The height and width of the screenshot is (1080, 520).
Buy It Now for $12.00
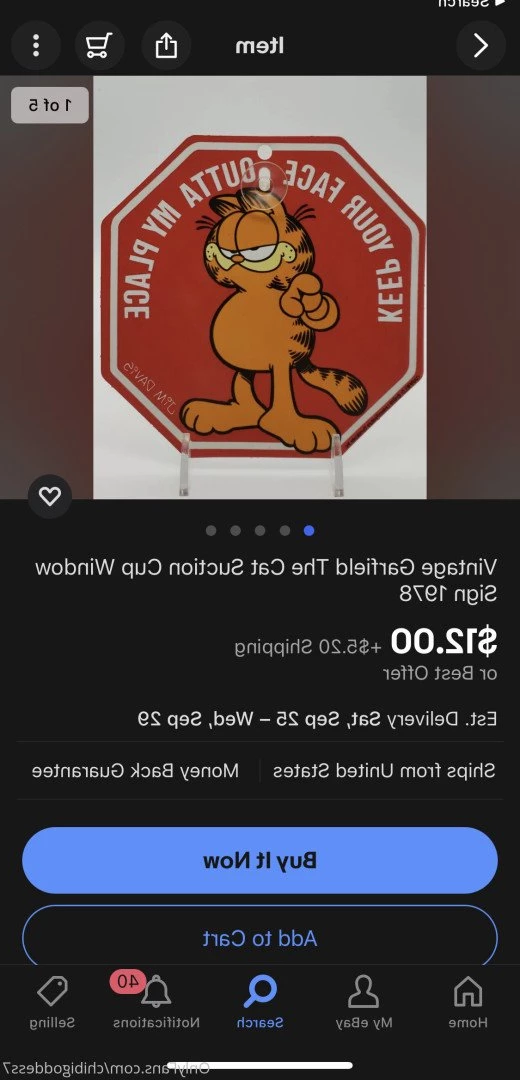click(260, 860)
